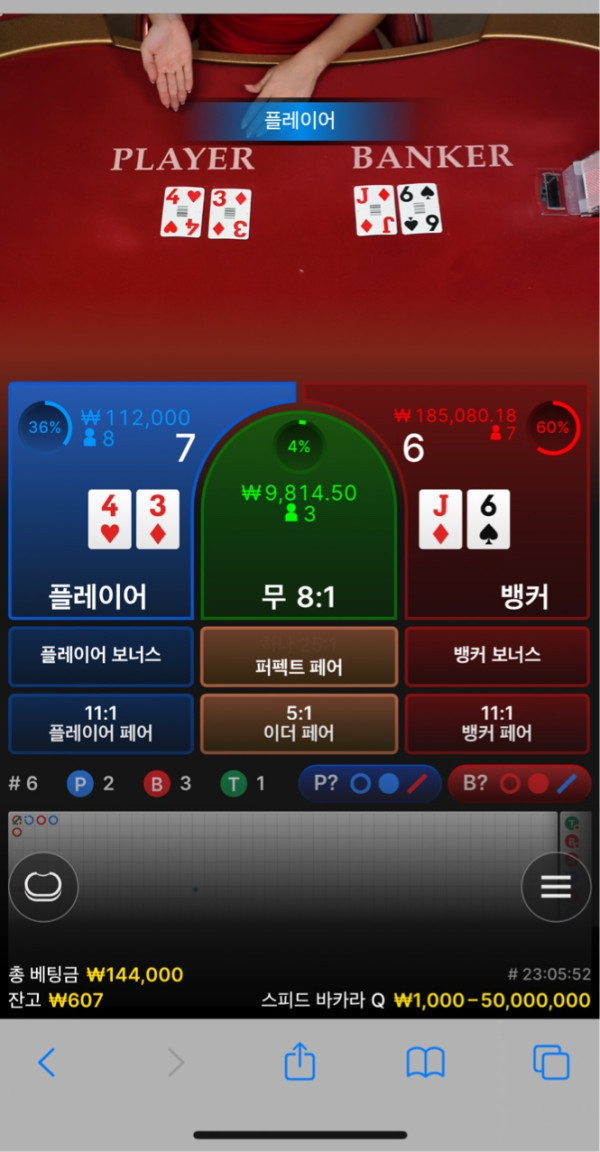Screen dimensions: 600x1152
Task: Select the 플레이어 보너스 side bet
Action: [x=101, y=655]
